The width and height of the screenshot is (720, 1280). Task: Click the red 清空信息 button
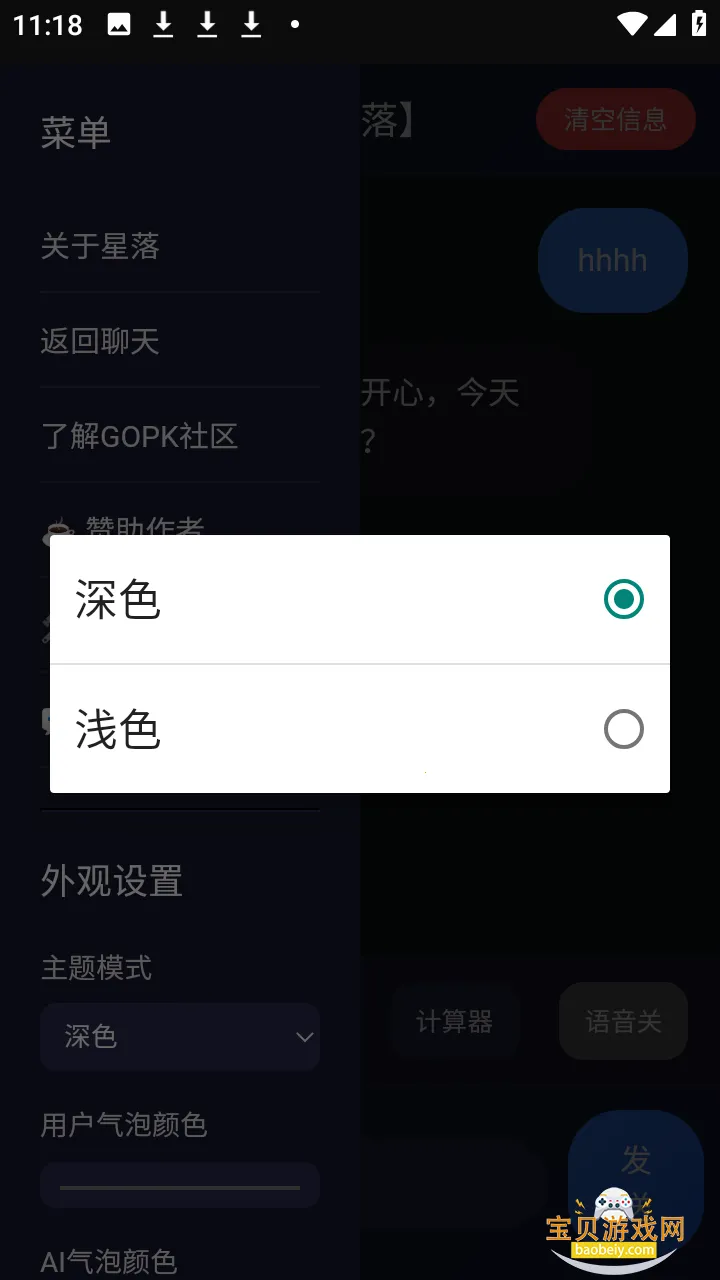pos(615,118)
